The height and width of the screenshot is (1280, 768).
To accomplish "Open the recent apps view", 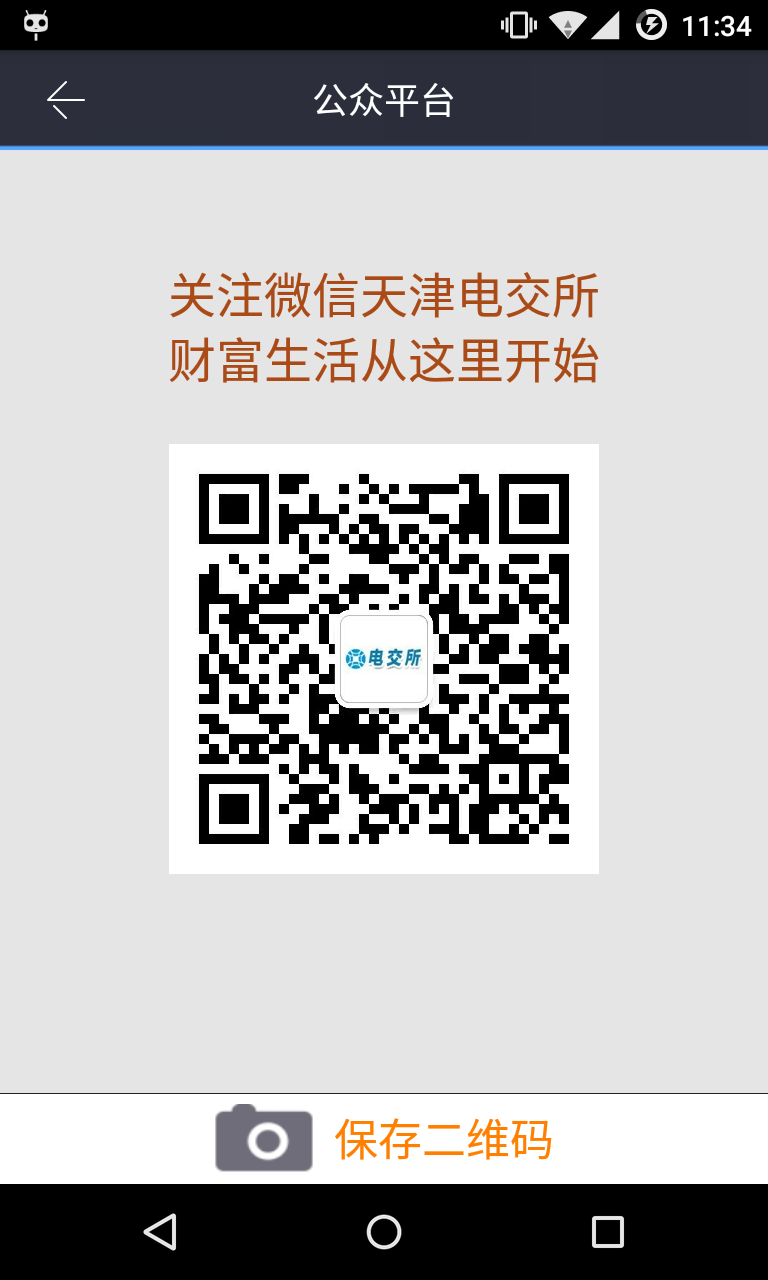I will click(x=608, y=1232).
